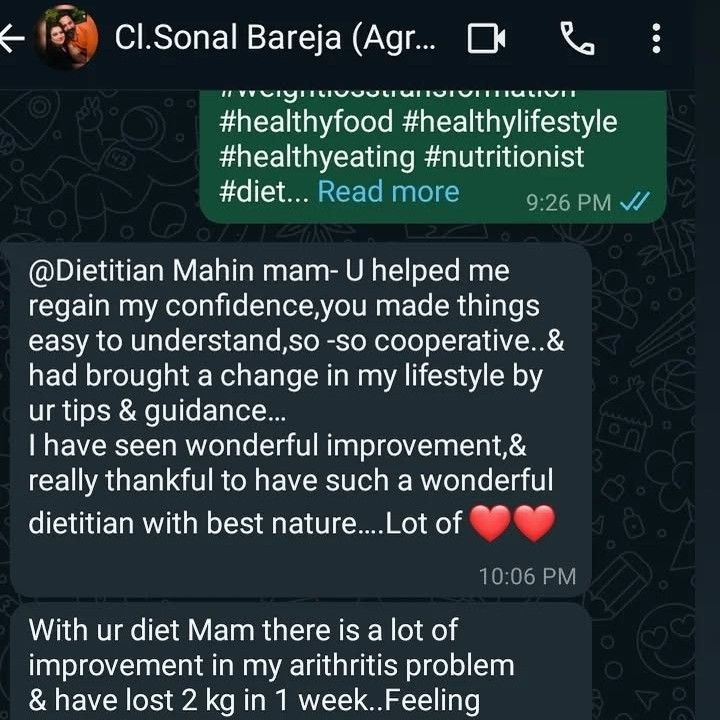Go back to the chats list
Viewport: 720px width, 720px height.
click(12, 40)
